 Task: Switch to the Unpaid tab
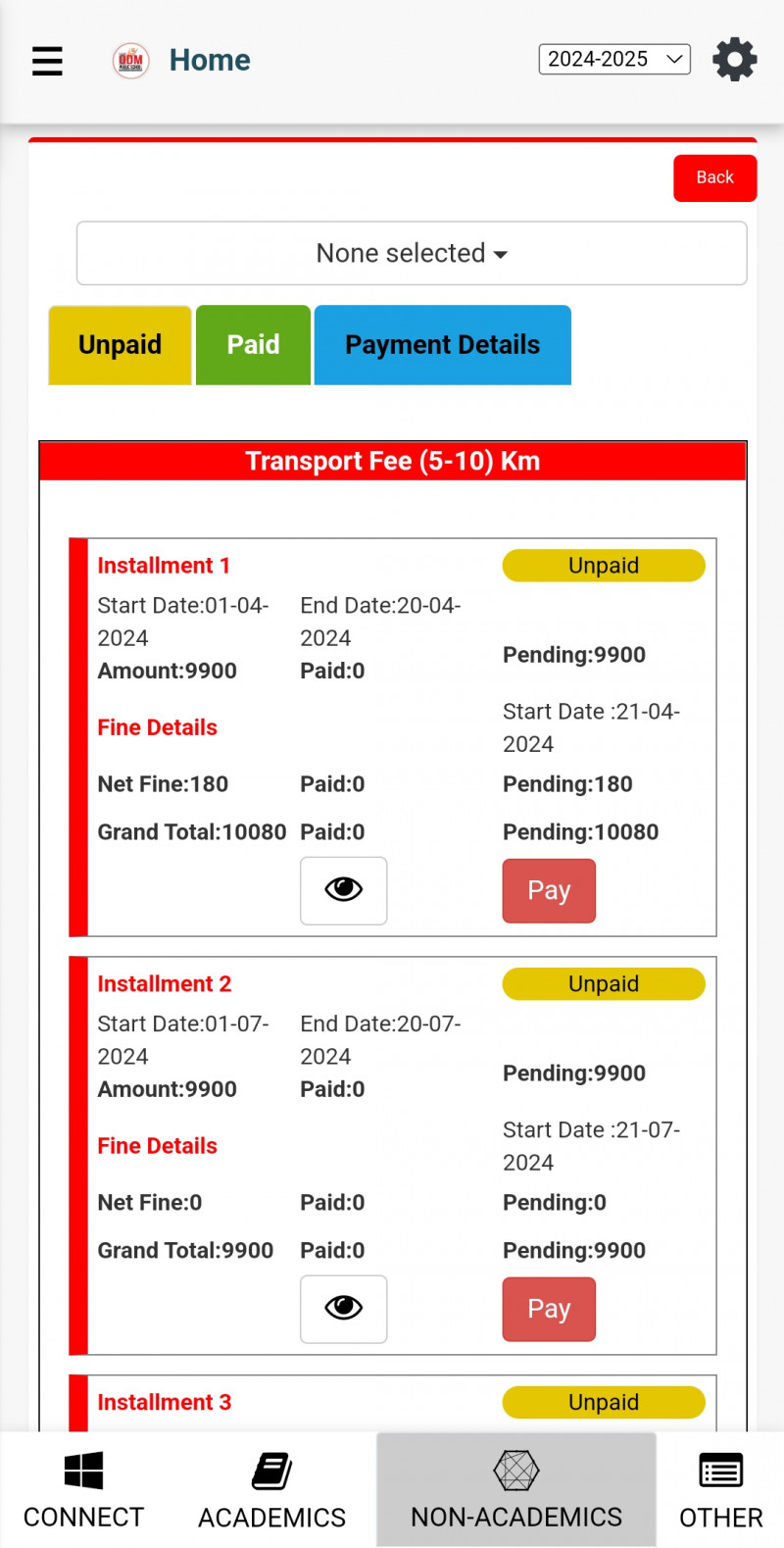pos(120,345)
